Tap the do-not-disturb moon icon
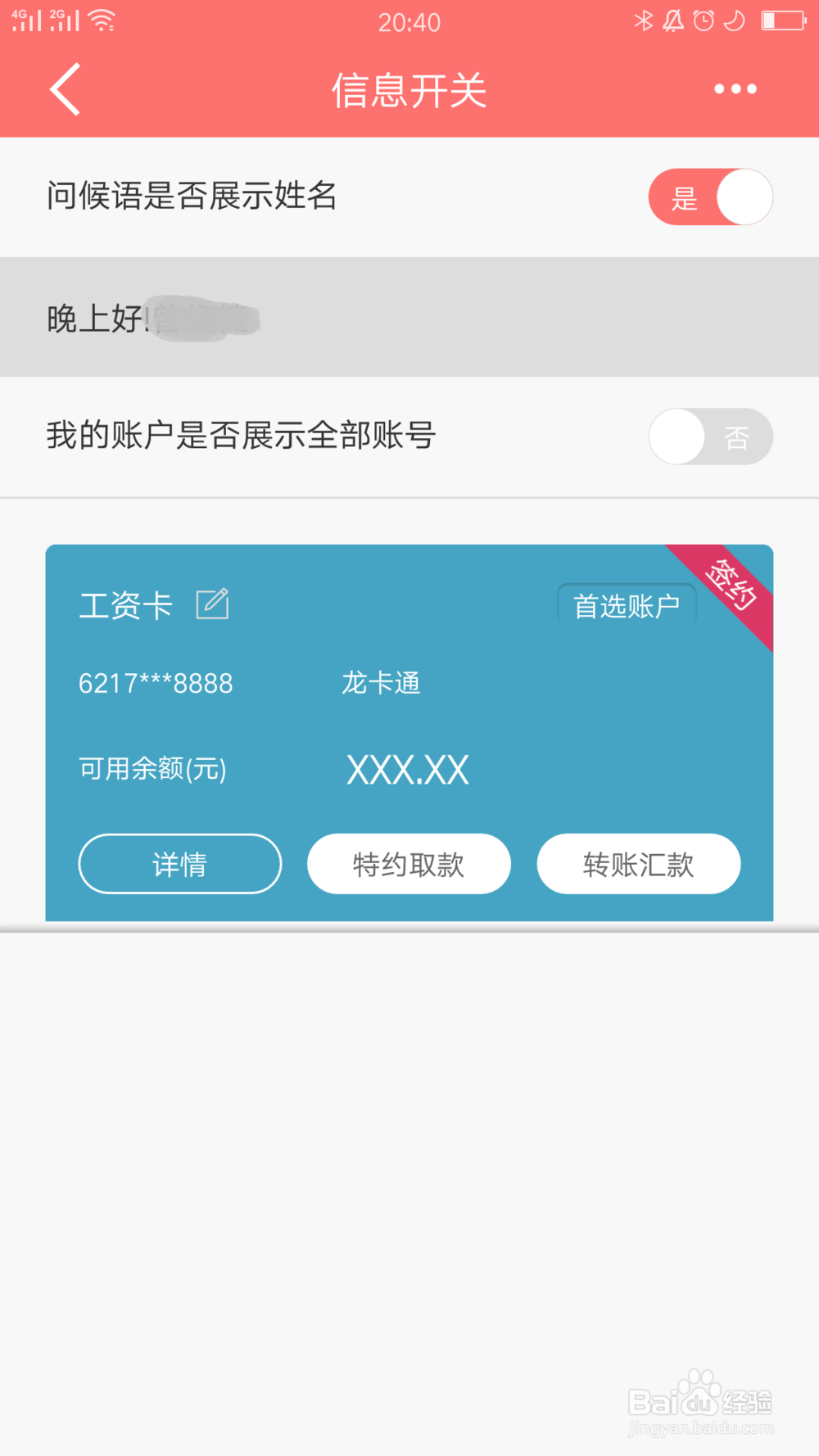Image resolution: width=819 pixels, height=1456 pixels. click(733, 20)
